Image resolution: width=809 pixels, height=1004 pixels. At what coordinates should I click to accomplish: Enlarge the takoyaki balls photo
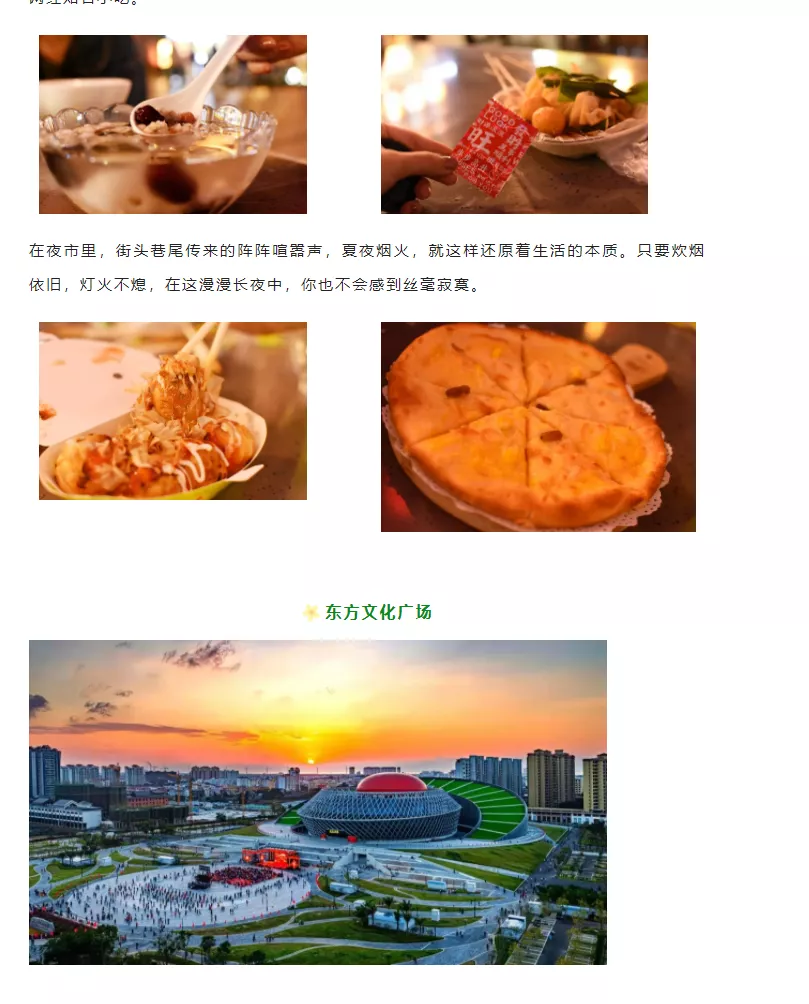[172, 411]
